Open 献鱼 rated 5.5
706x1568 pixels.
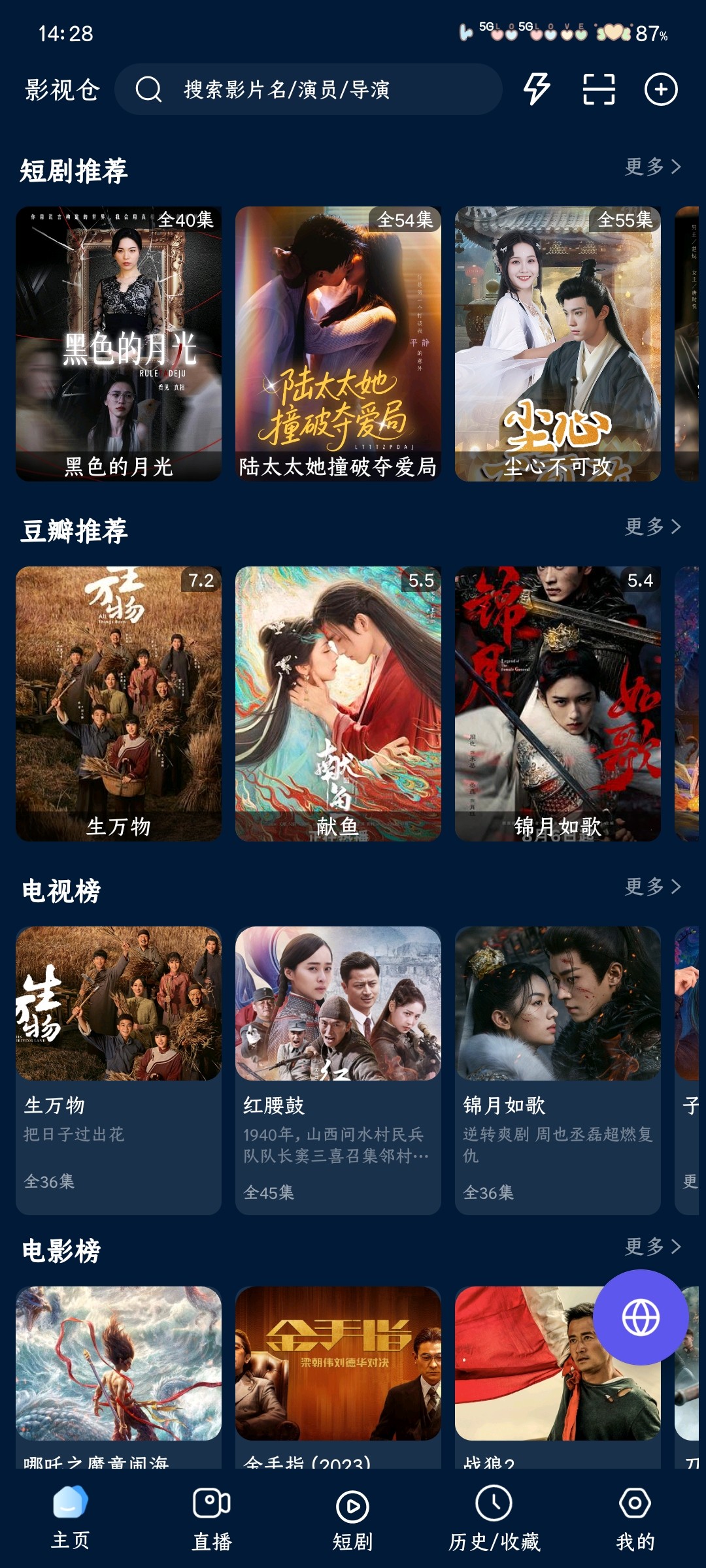point(338,693)
